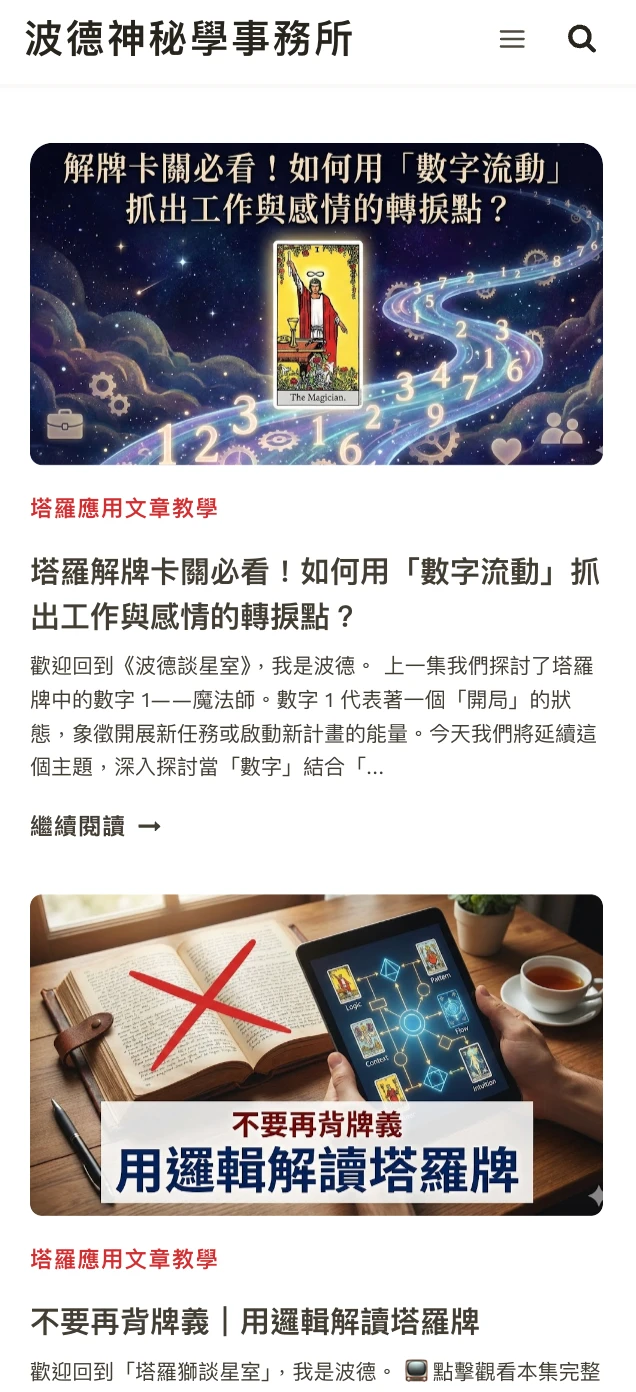Open the hamburger navigation menu
Image resolution: width=636 pixels, height=1392 pixels.
click(x=512, y=40)
